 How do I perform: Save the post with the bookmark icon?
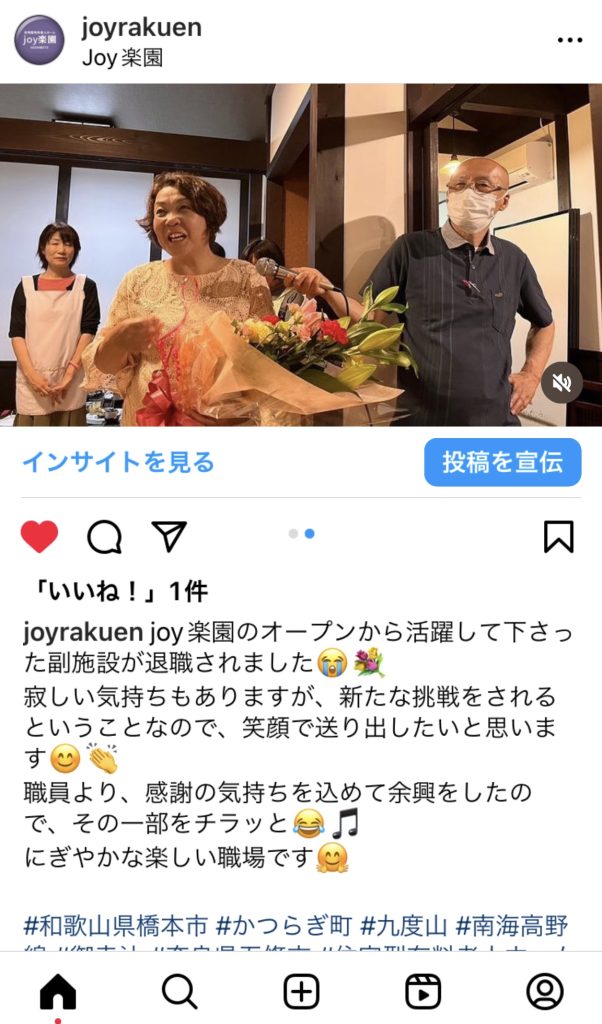pyautogui.click(x=559, y=537)
